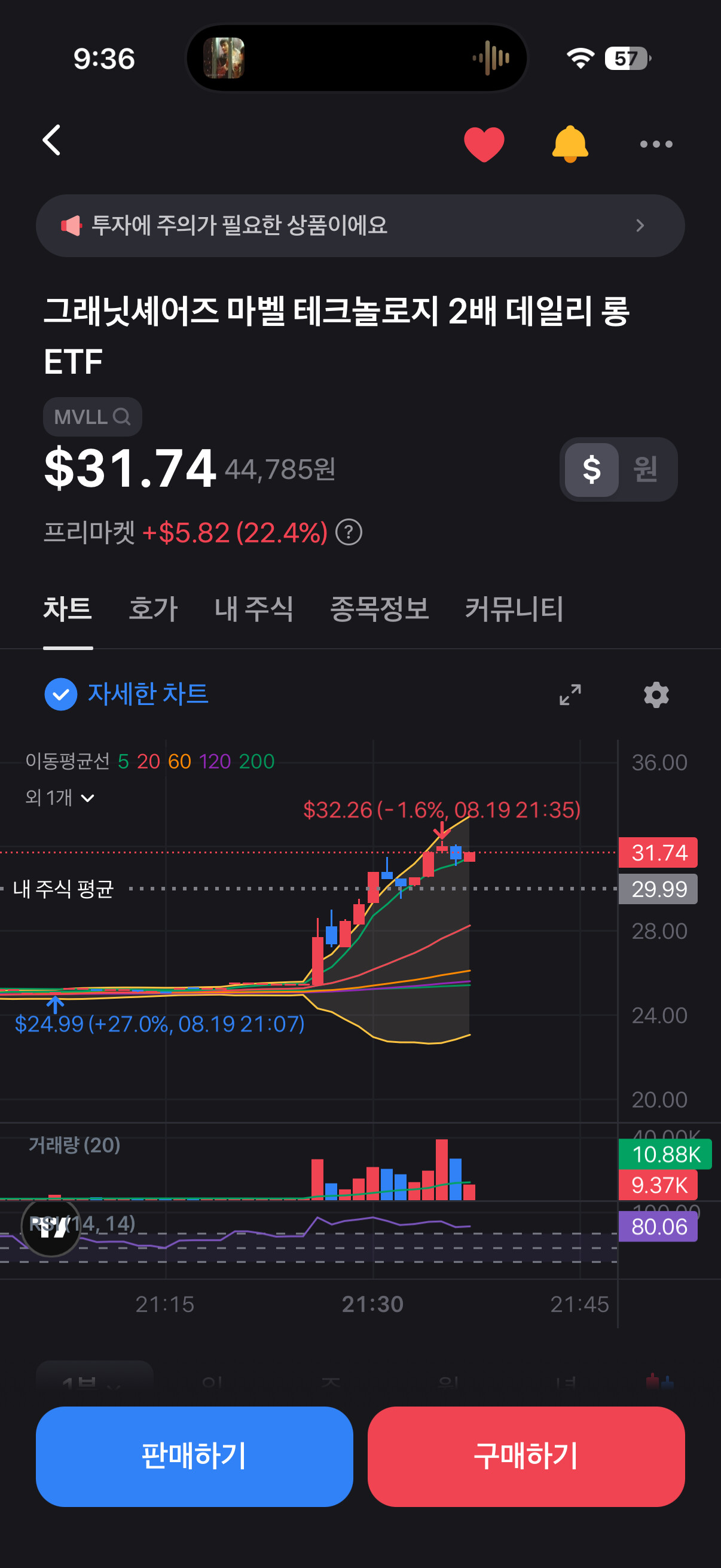Tap the MVLL ticker search chip

[x=93, y=417]
